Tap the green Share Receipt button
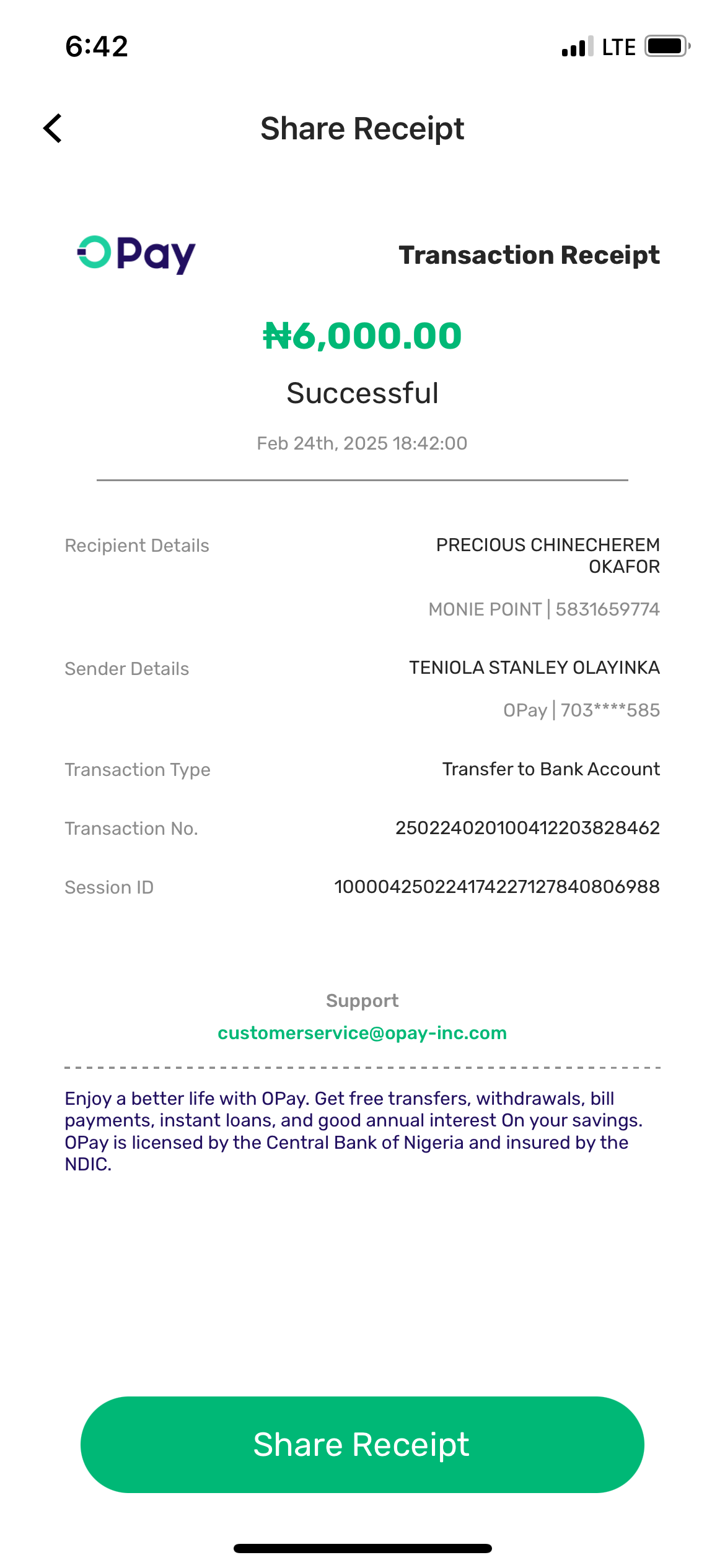725x1568 pixels. pos(362,1444)
